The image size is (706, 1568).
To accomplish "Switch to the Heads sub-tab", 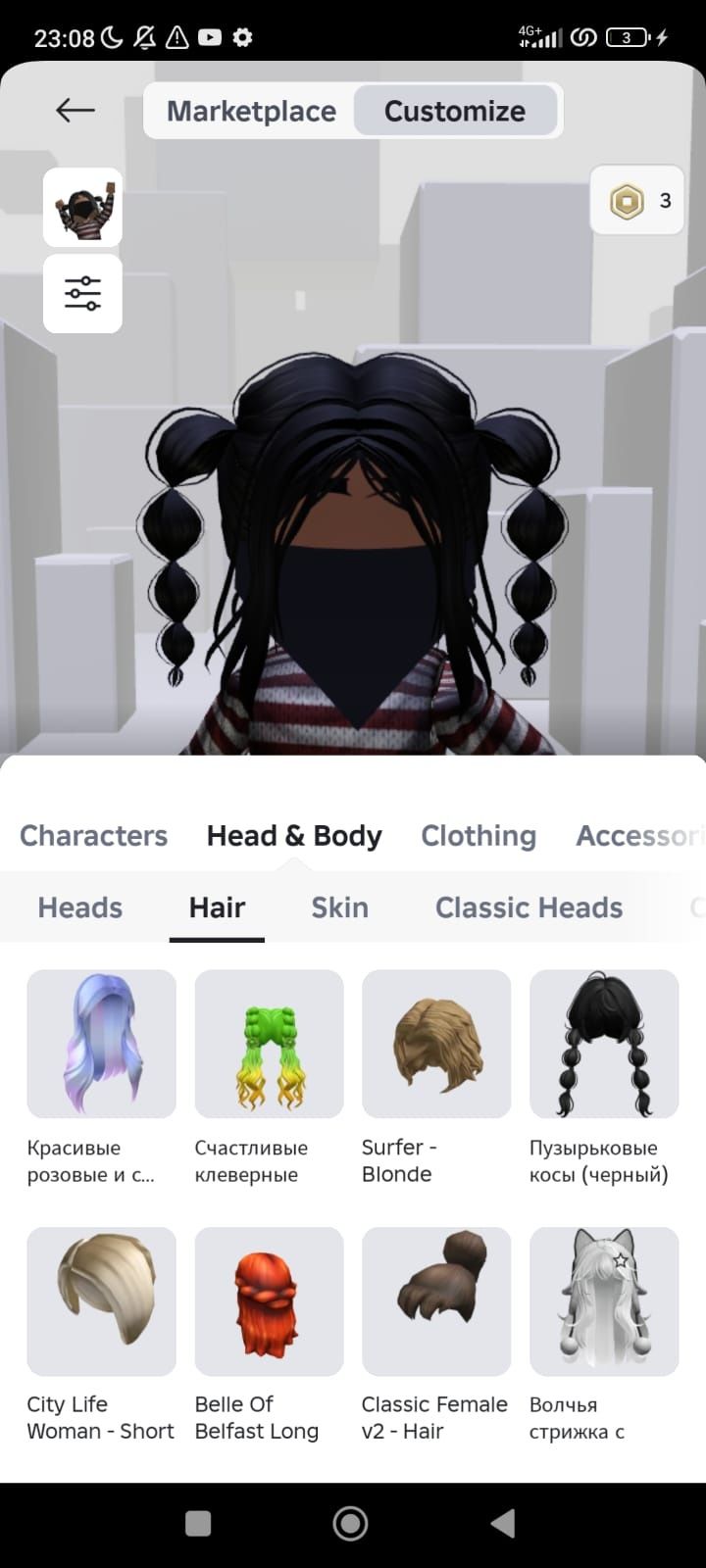I will [x=79, y=907].
